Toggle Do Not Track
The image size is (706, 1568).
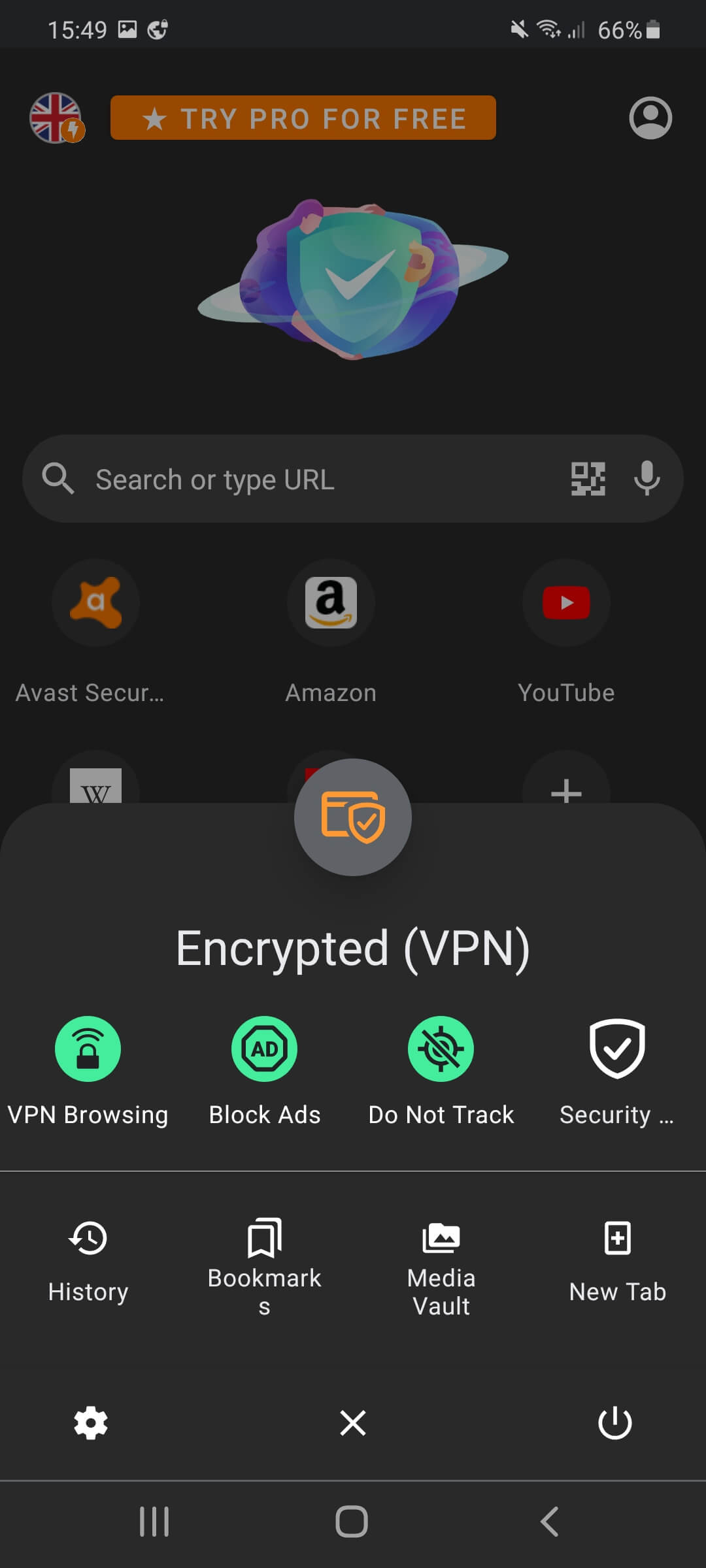[x=441, y=1049]
